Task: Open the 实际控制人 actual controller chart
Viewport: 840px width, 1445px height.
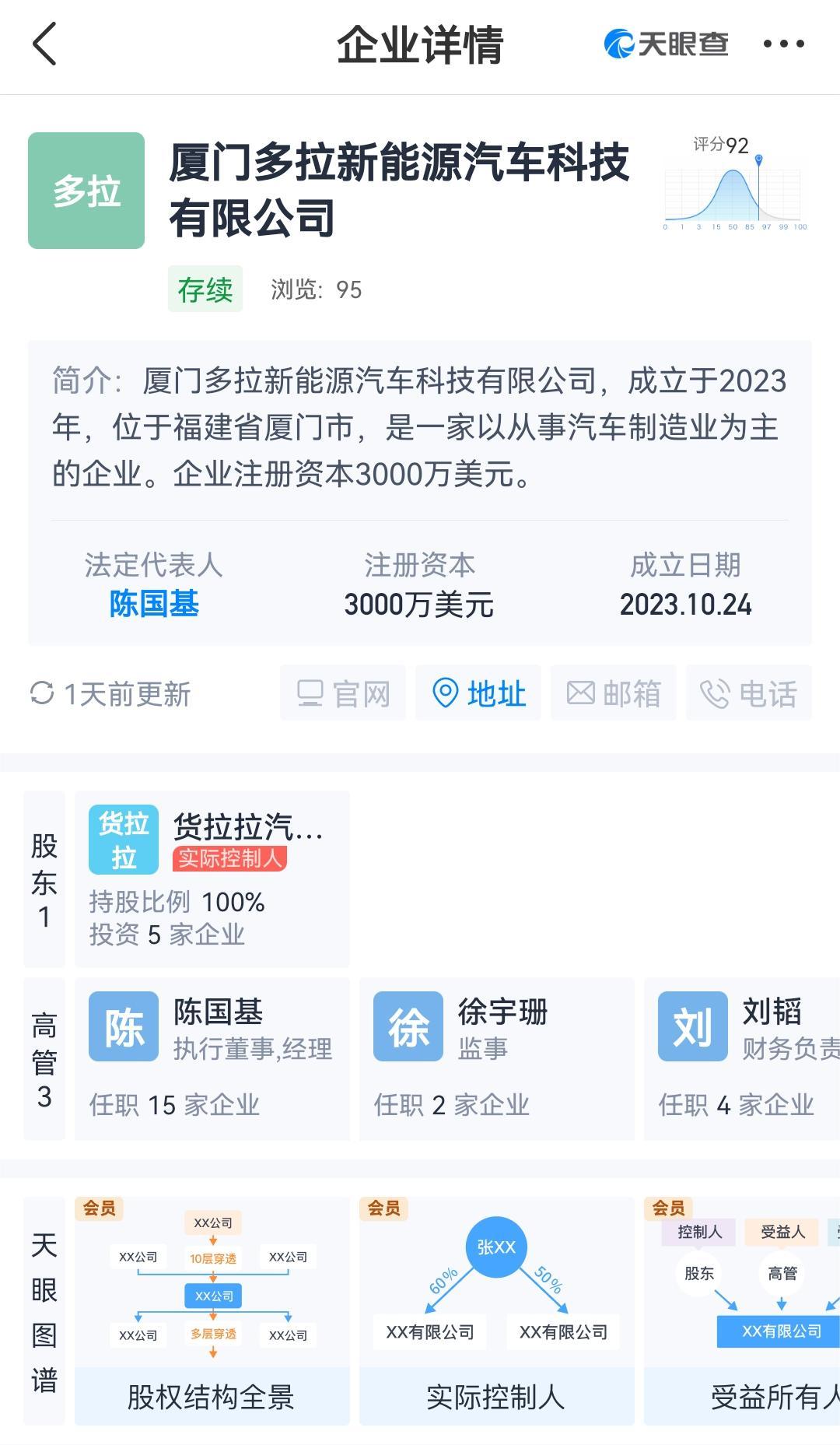Action: pyautogui.click(x=497, y=1311)
